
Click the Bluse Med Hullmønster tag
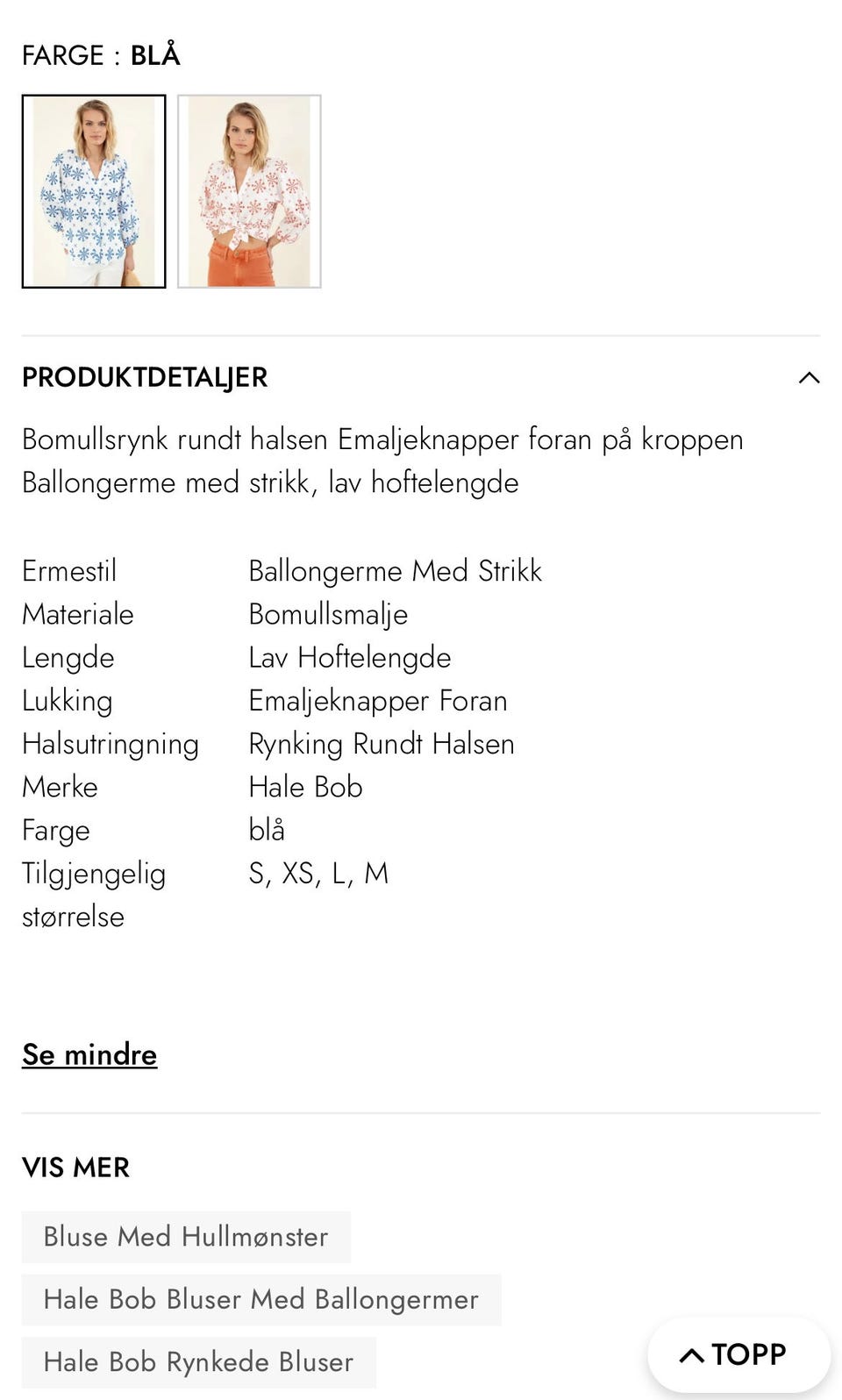tap(185, 1237)
